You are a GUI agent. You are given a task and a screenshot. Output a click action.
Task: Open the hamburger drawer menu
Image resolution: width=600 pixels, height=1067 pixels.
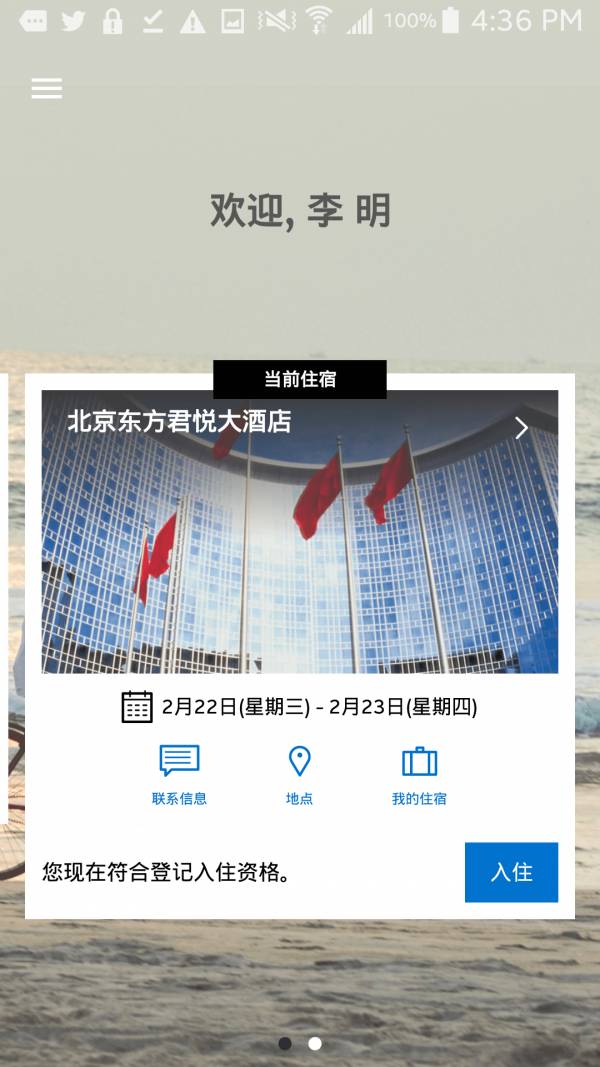coord(46,88)
